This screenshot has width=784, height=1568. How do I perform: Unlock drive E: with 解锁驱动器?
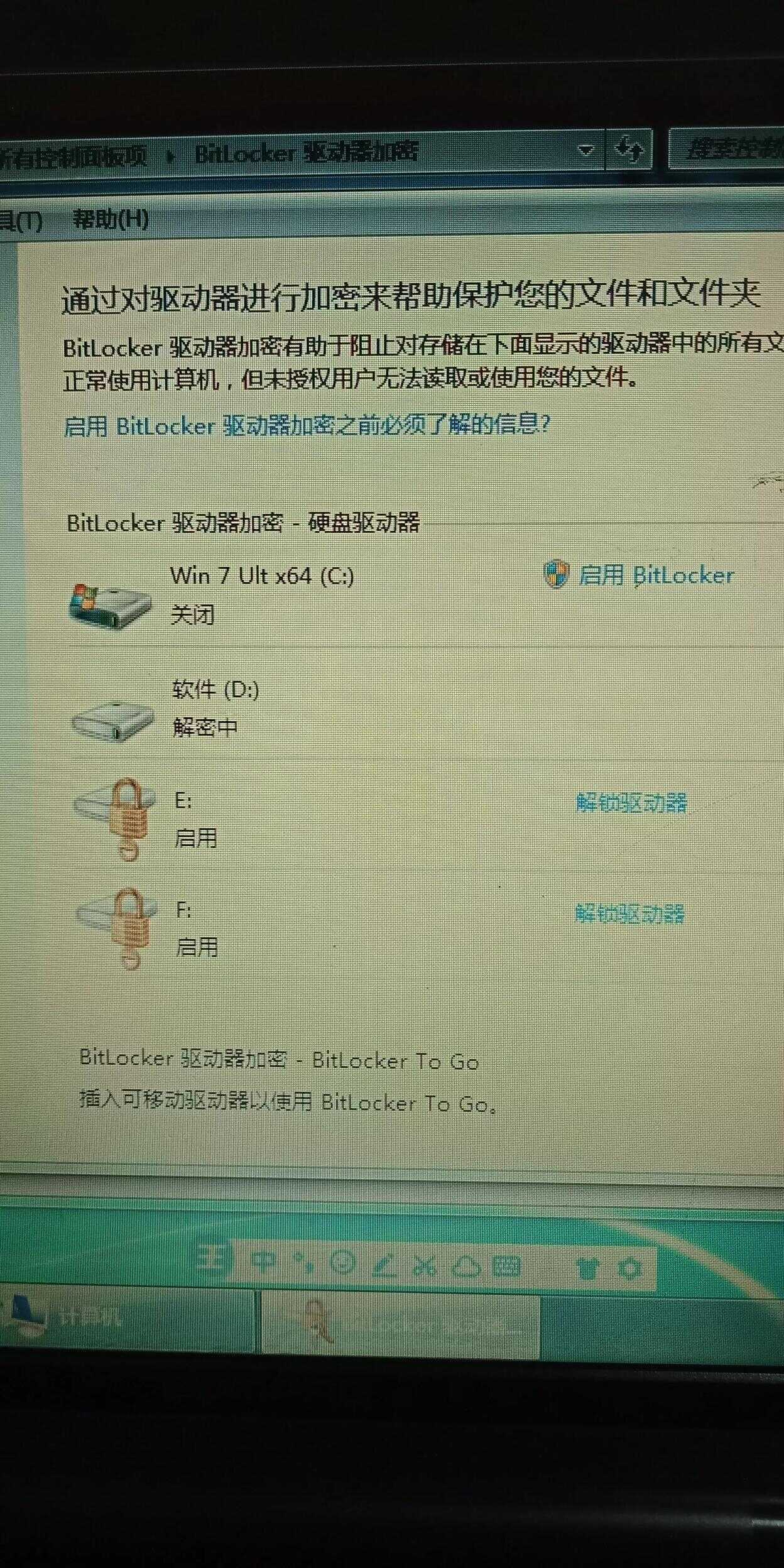click(631, 802)
